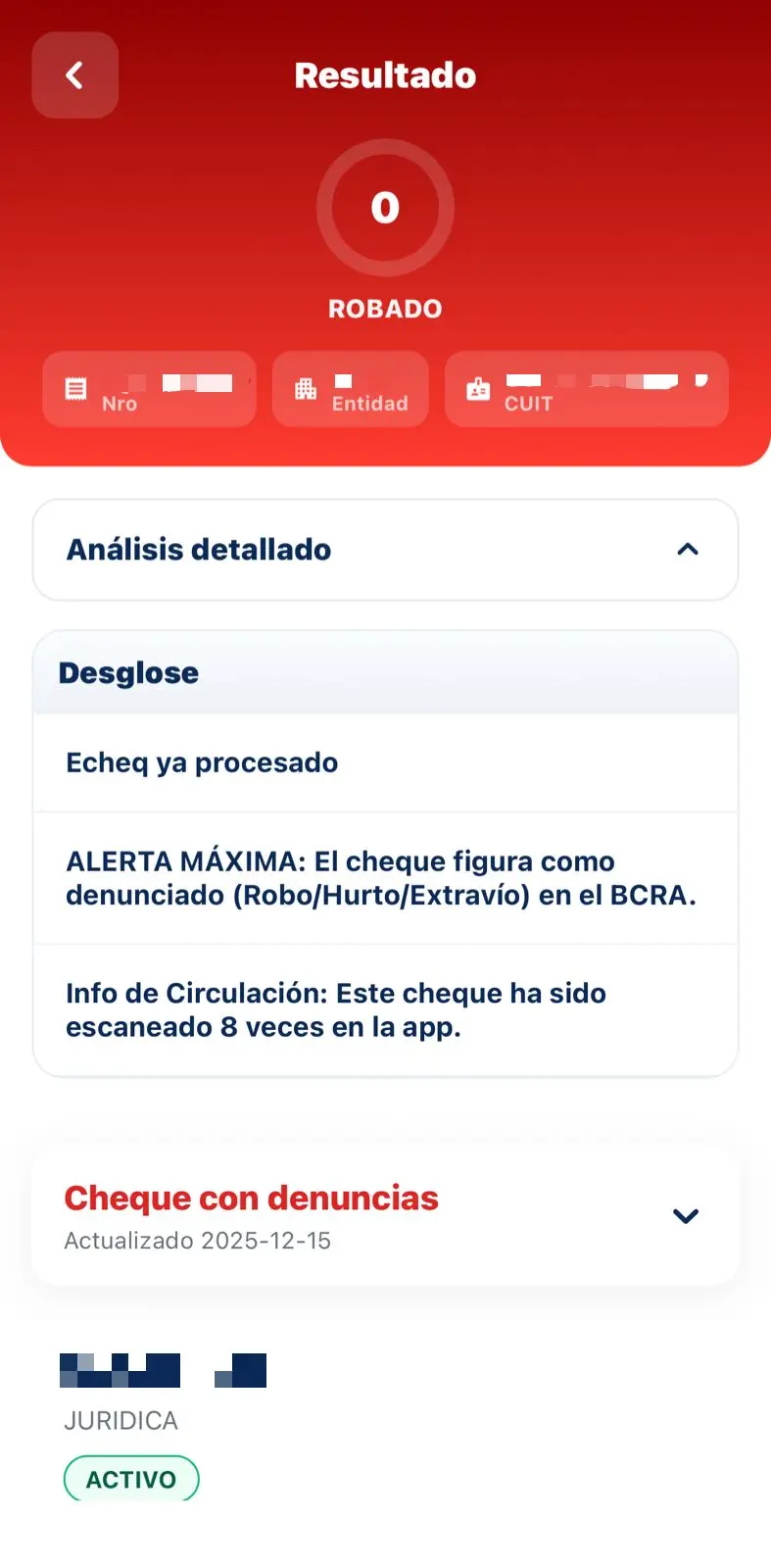Toggle the ACTIVO status badge
This screenshot has height=1568, width=771.
point(131,1478)
